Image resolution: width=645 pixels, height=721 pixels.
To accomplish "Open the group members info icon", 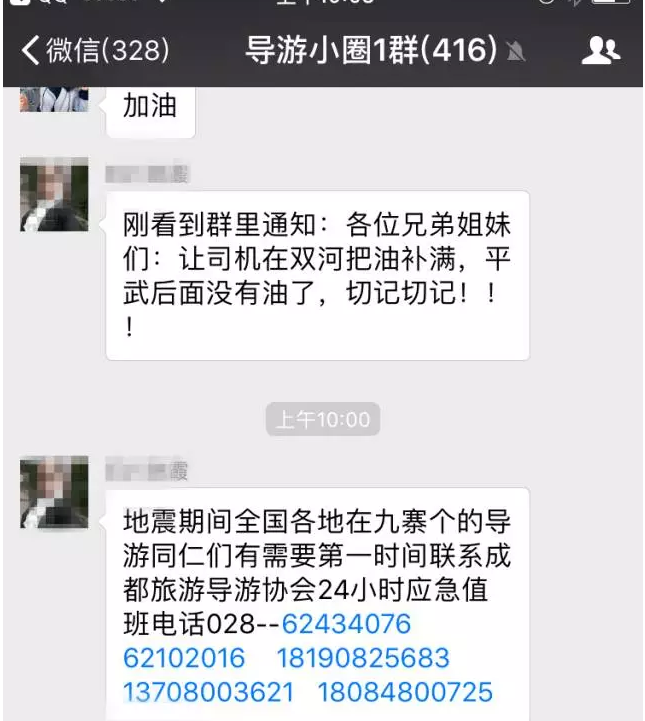I will 600,51.
